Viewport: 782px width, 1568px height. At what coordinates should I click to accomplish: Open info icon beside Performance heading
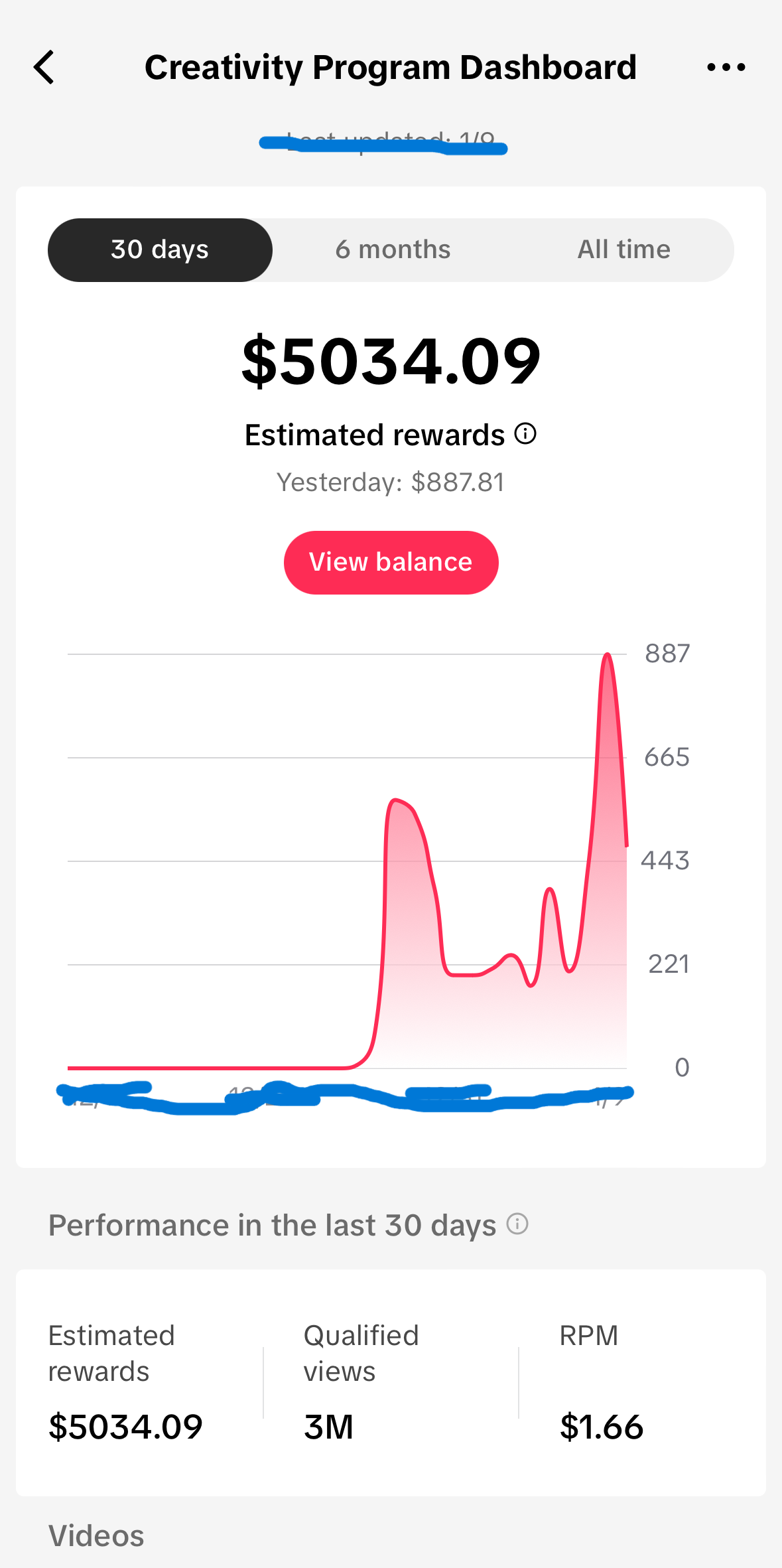pyautogui.click(x=517, y=1224)
